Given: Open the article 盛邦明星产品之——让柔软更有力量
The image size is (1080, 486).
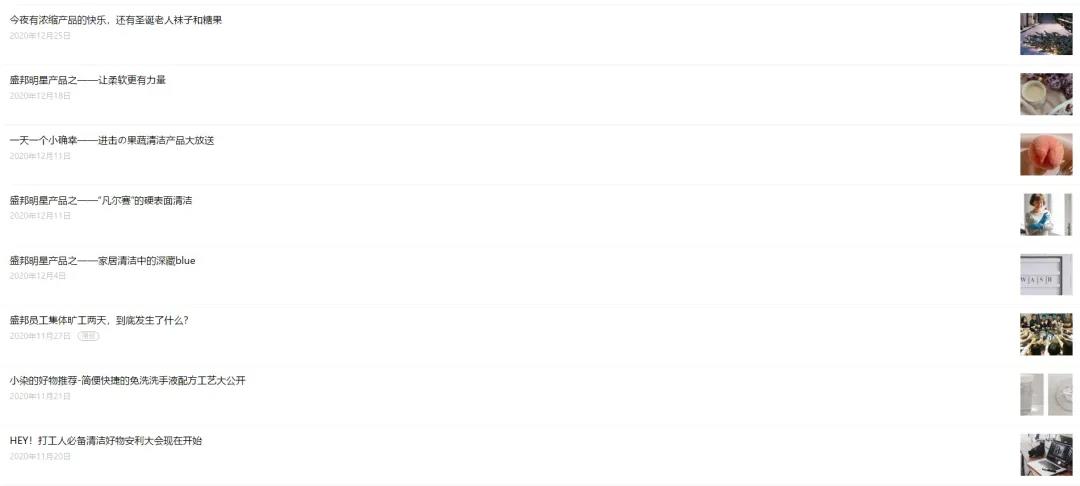Looking at the screenshot, I should 88,80.
